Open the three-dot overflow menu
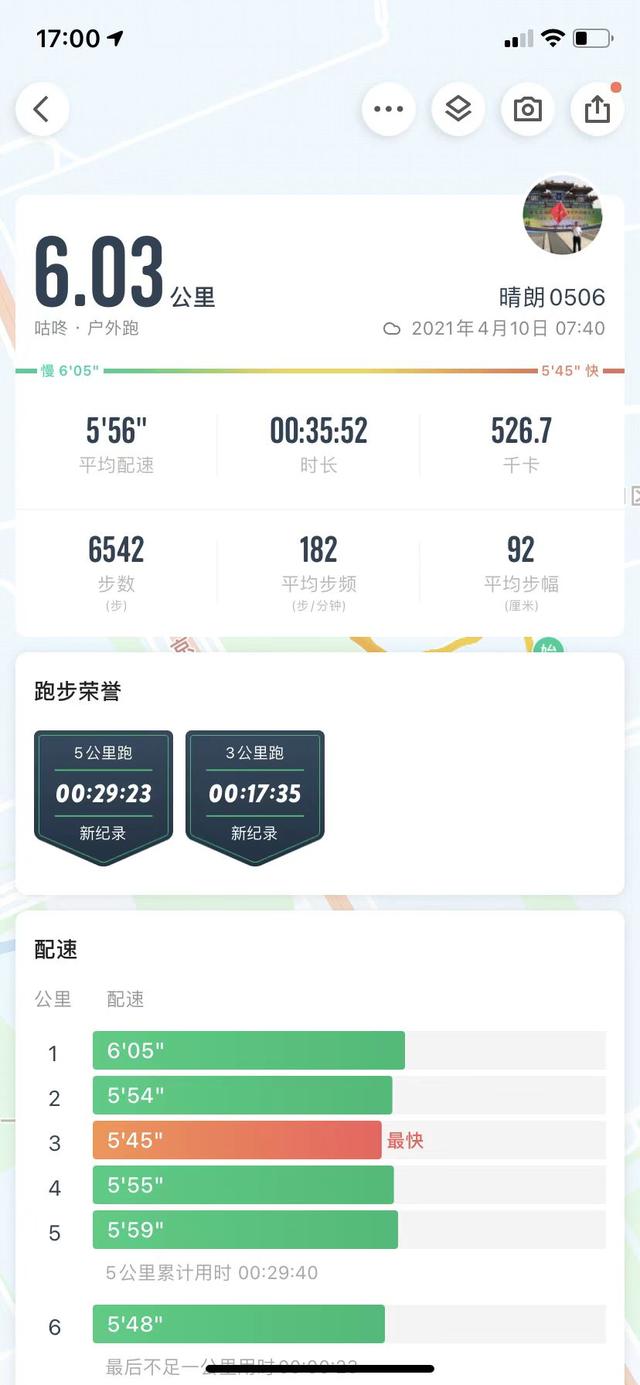Viewport: 640px width, 1385px height. [x=388, y=109]
